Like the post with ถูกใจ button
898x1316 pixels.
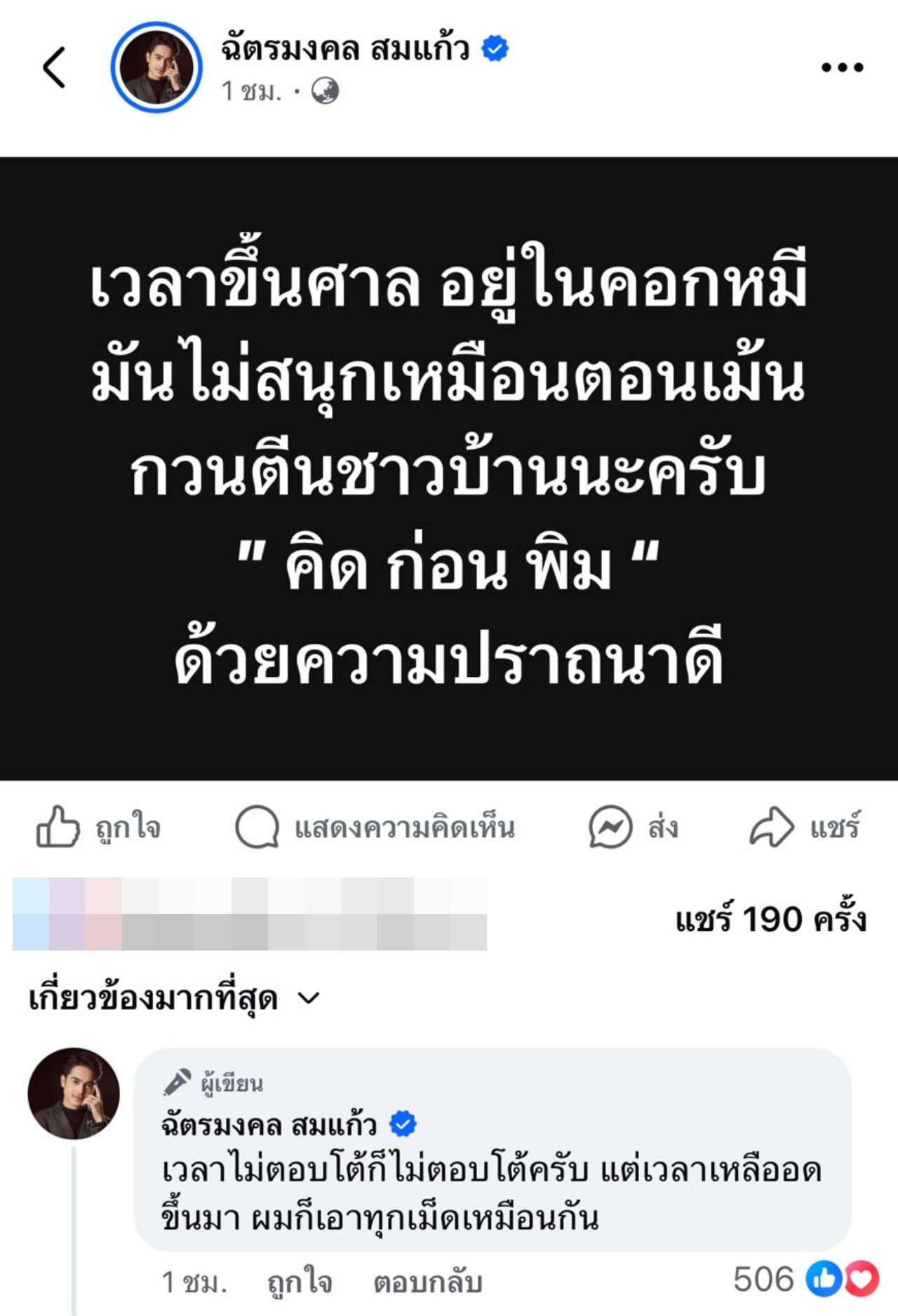98,828
